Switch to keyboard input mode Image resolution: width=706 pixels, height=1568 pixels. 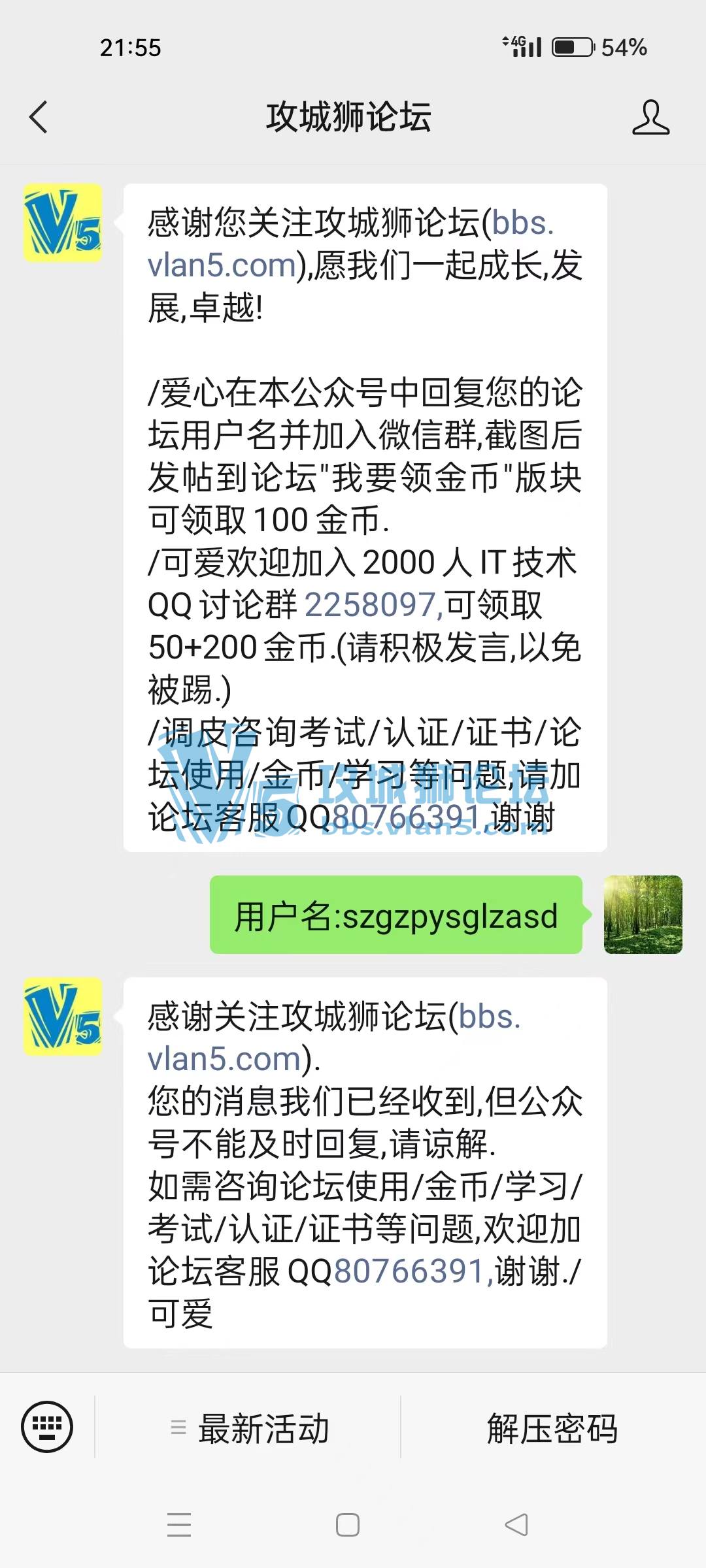(x=47, y=1427)
